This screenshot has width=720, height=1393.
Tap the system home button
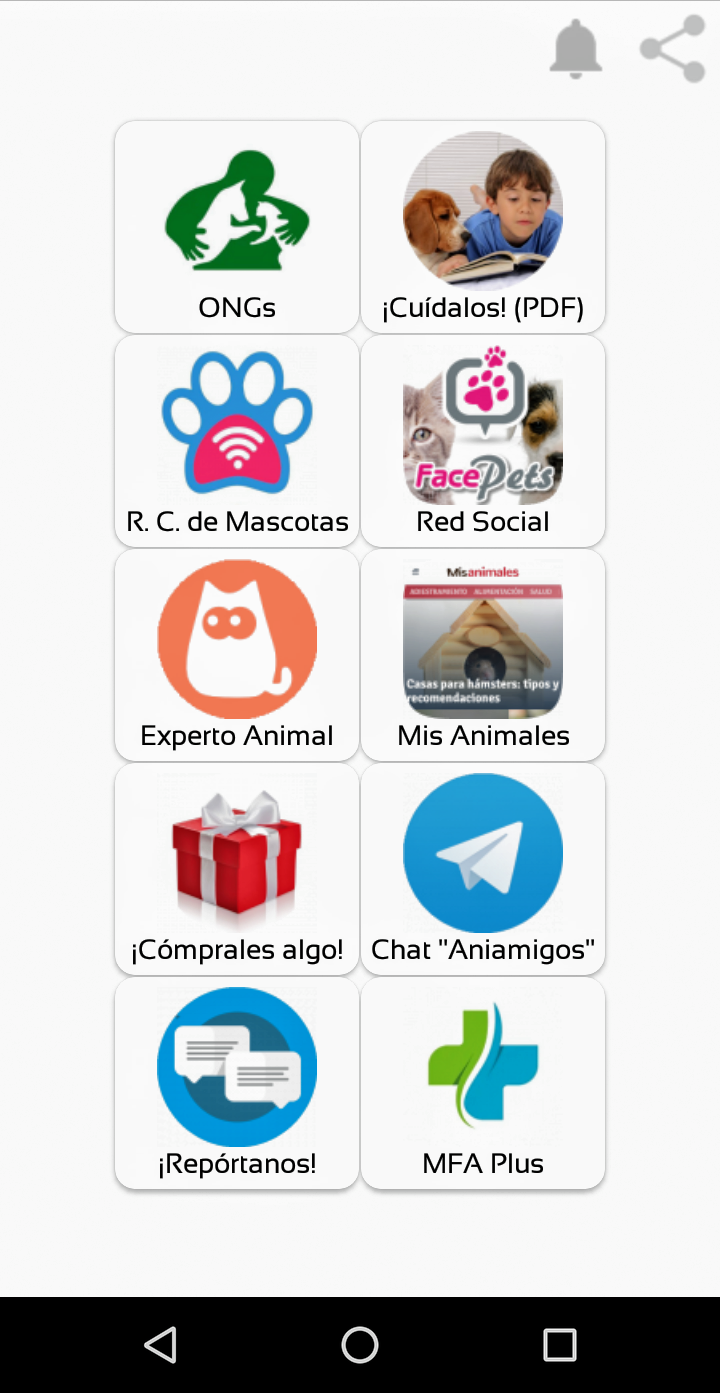click(x=360, y=1345)
